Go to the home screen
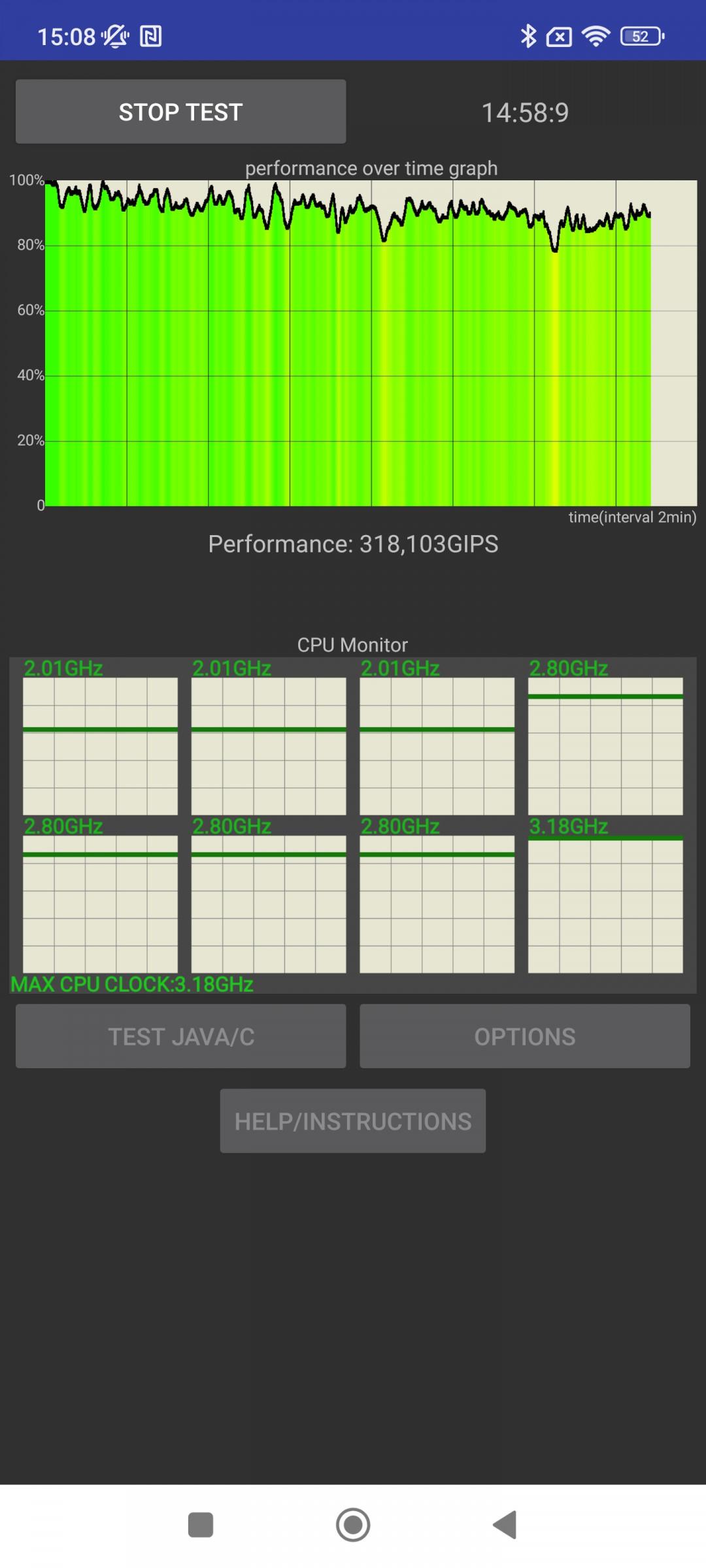 [x=353, y=1525]
